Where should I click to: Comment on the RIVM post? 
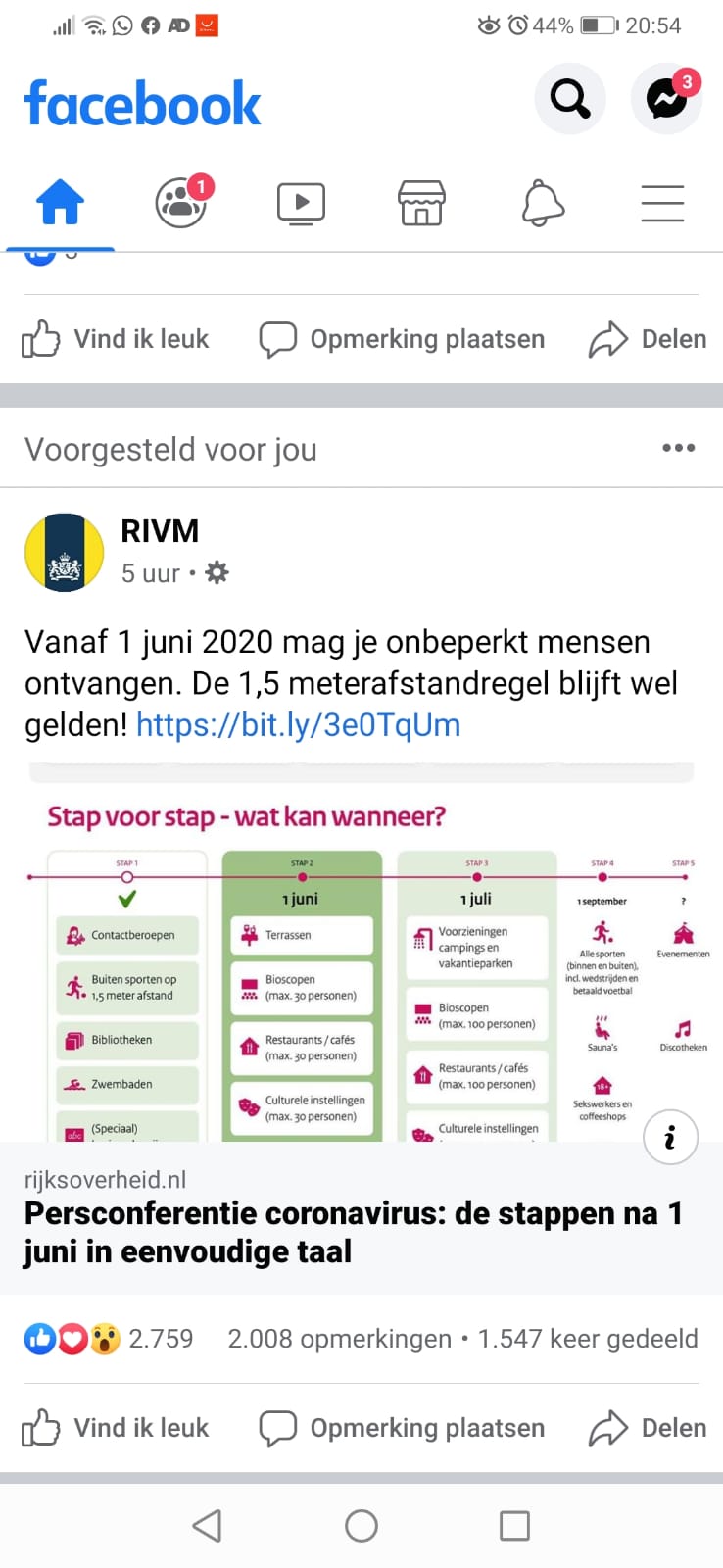click(402, 1428)
